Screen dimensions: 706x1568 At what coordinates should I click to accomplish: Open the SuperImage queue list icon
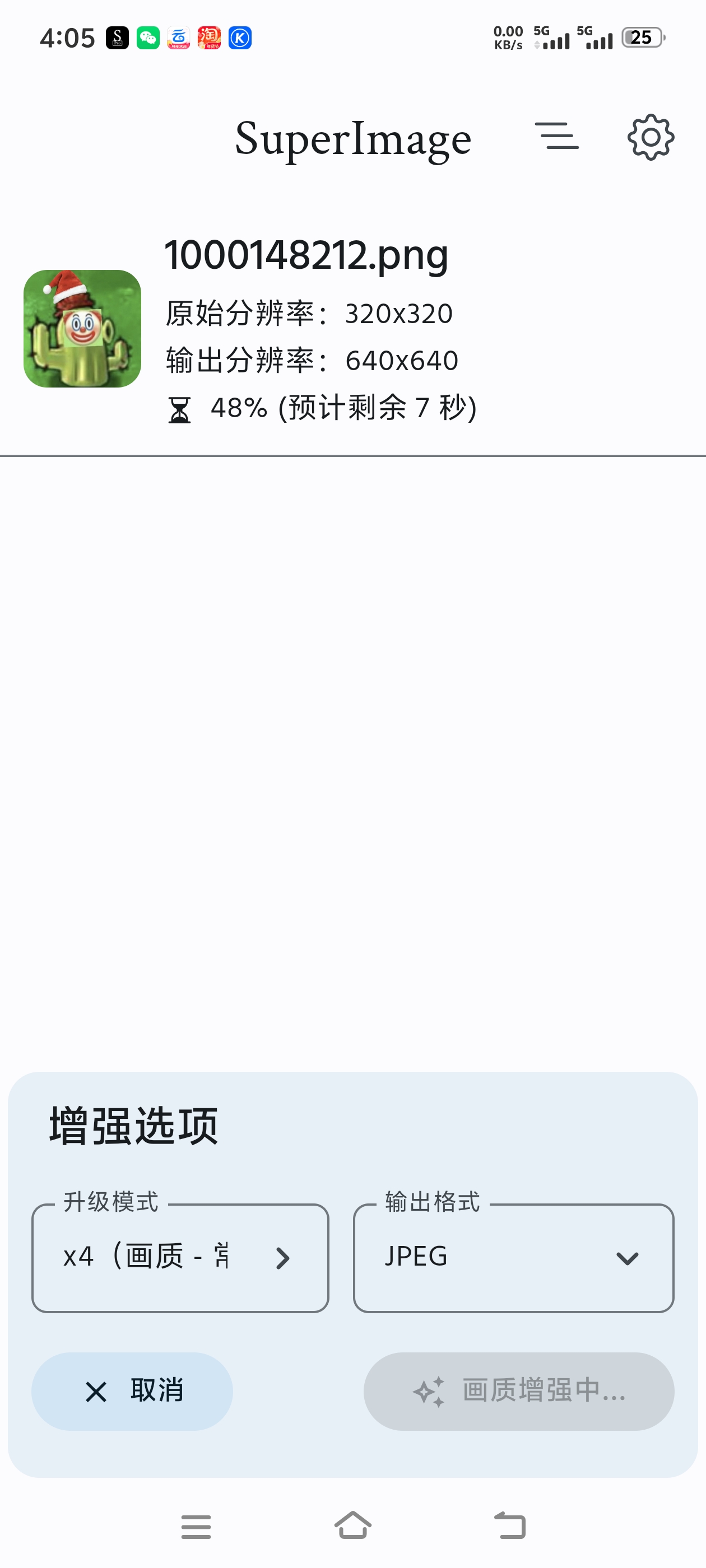[558, 137]
